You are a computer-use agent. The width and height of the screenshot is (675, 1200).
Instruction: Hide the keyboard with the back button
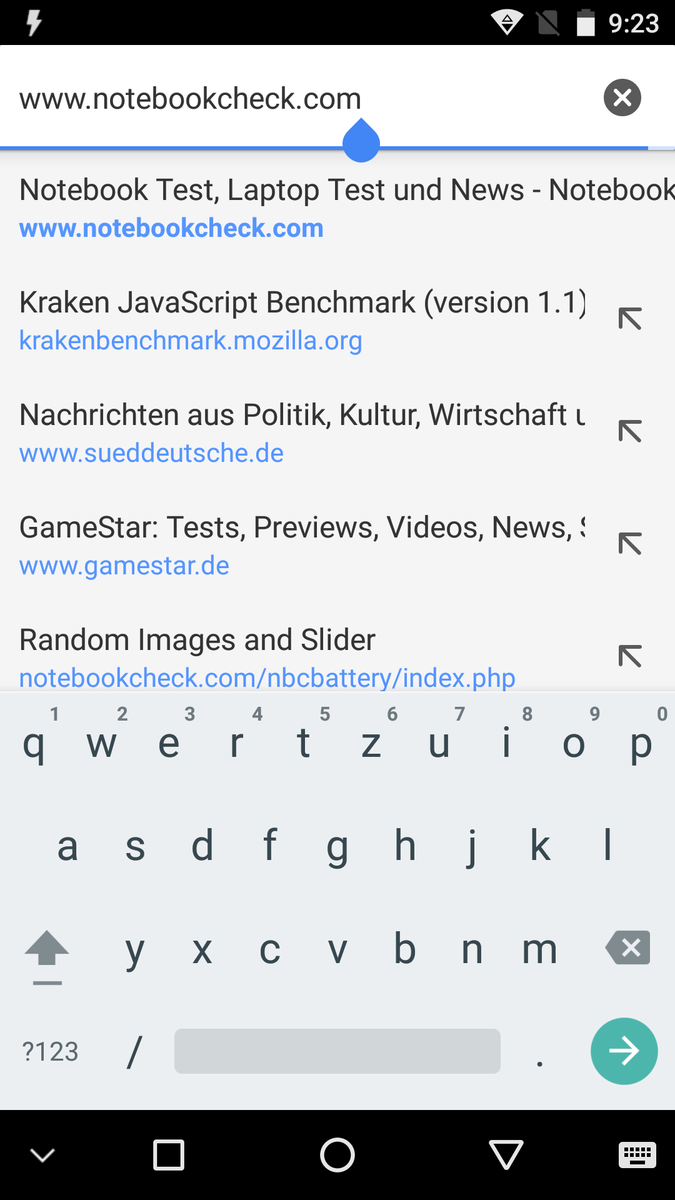point(42,1156)
